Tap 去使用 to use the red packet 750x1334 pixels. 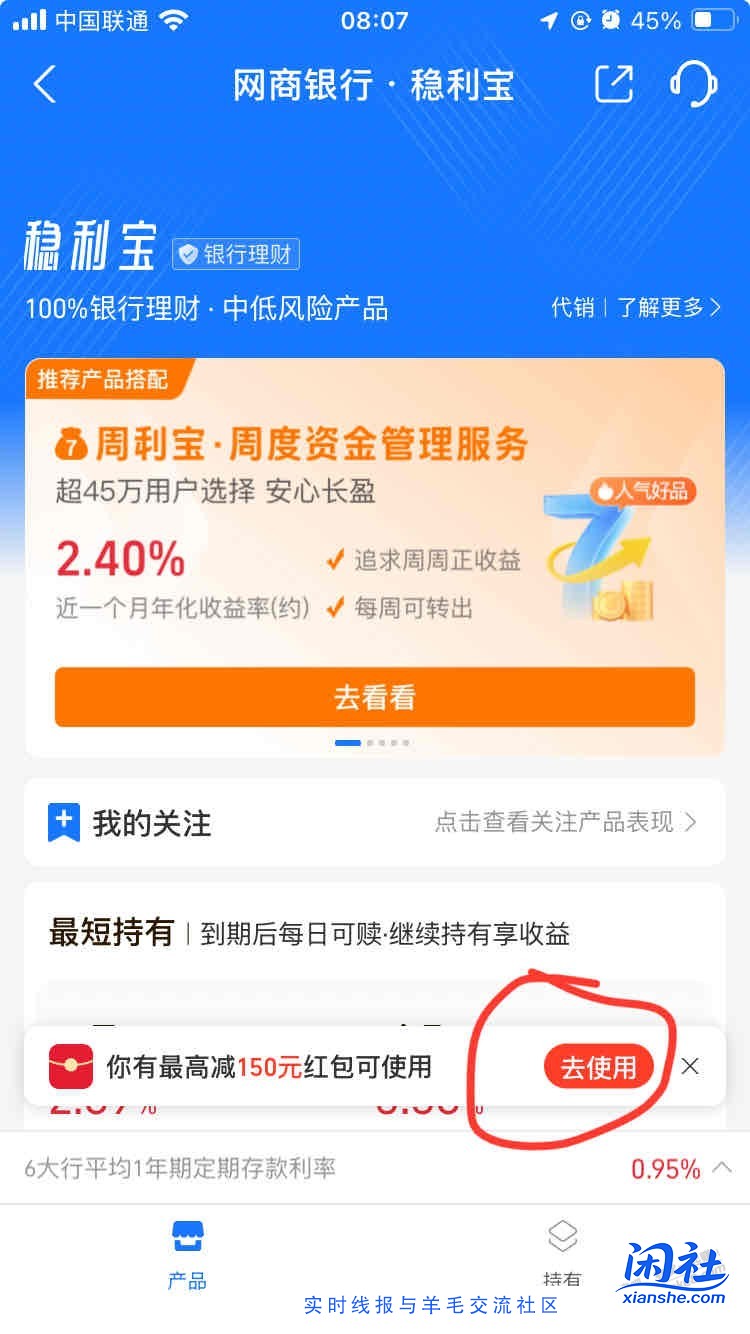[598, 1066]
